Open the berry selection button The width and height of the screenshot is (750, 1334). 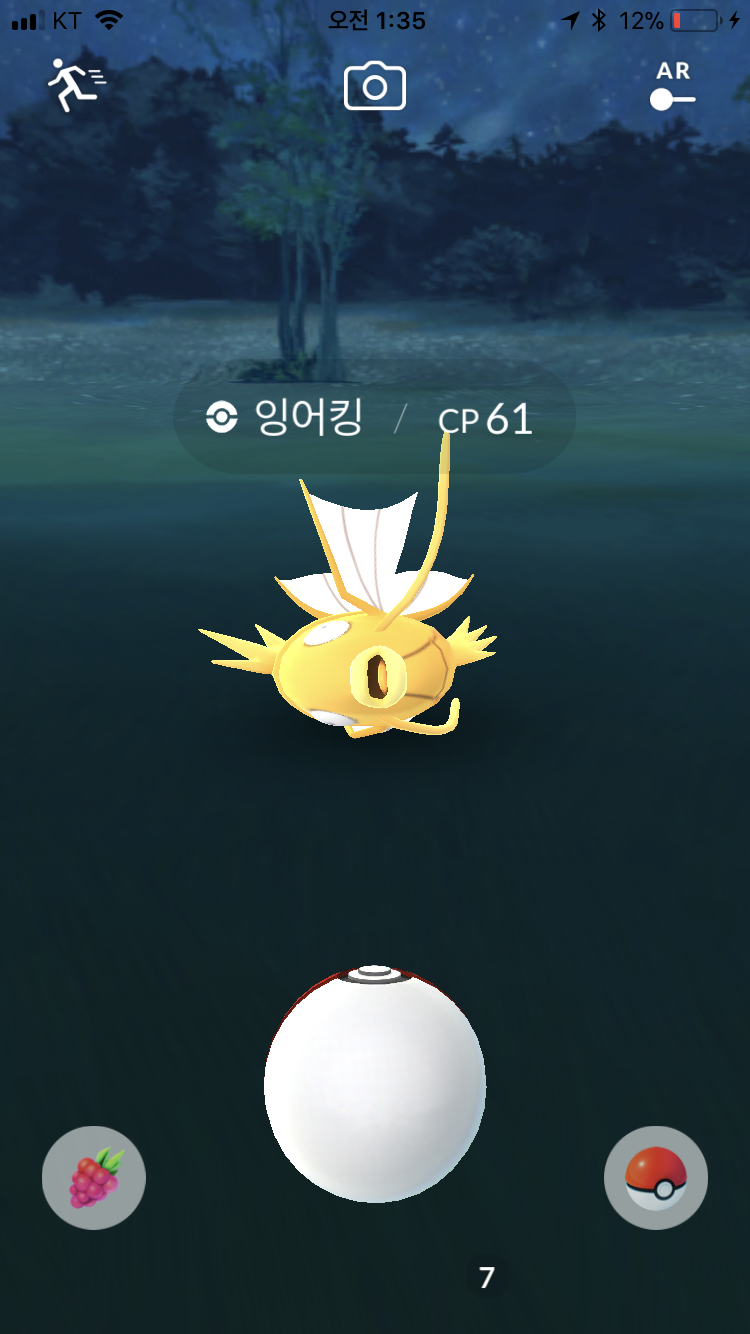coord(94,1178)
